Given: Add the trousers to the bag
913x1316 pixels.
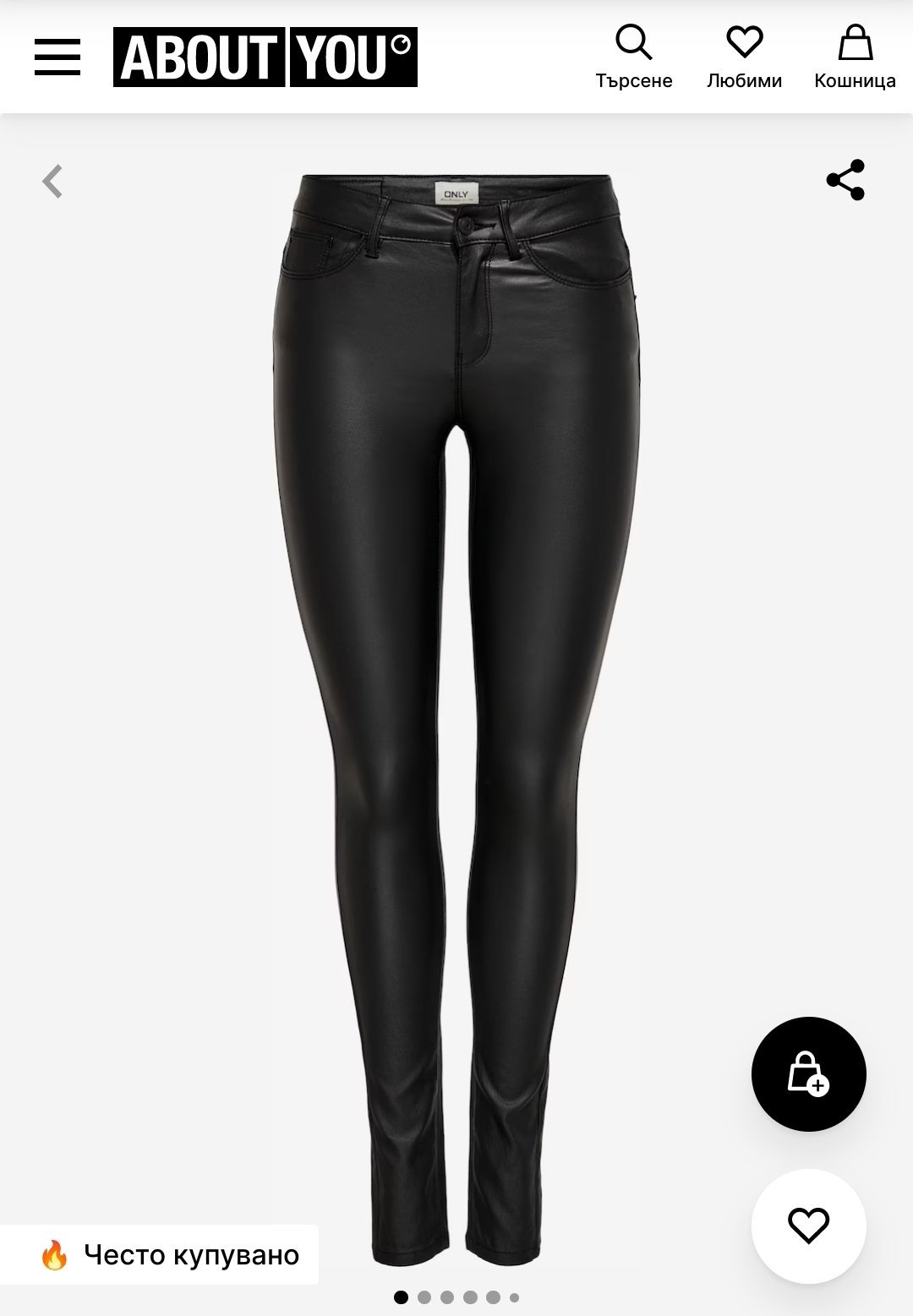Looking at the screenshot, I should [808, 1073].
